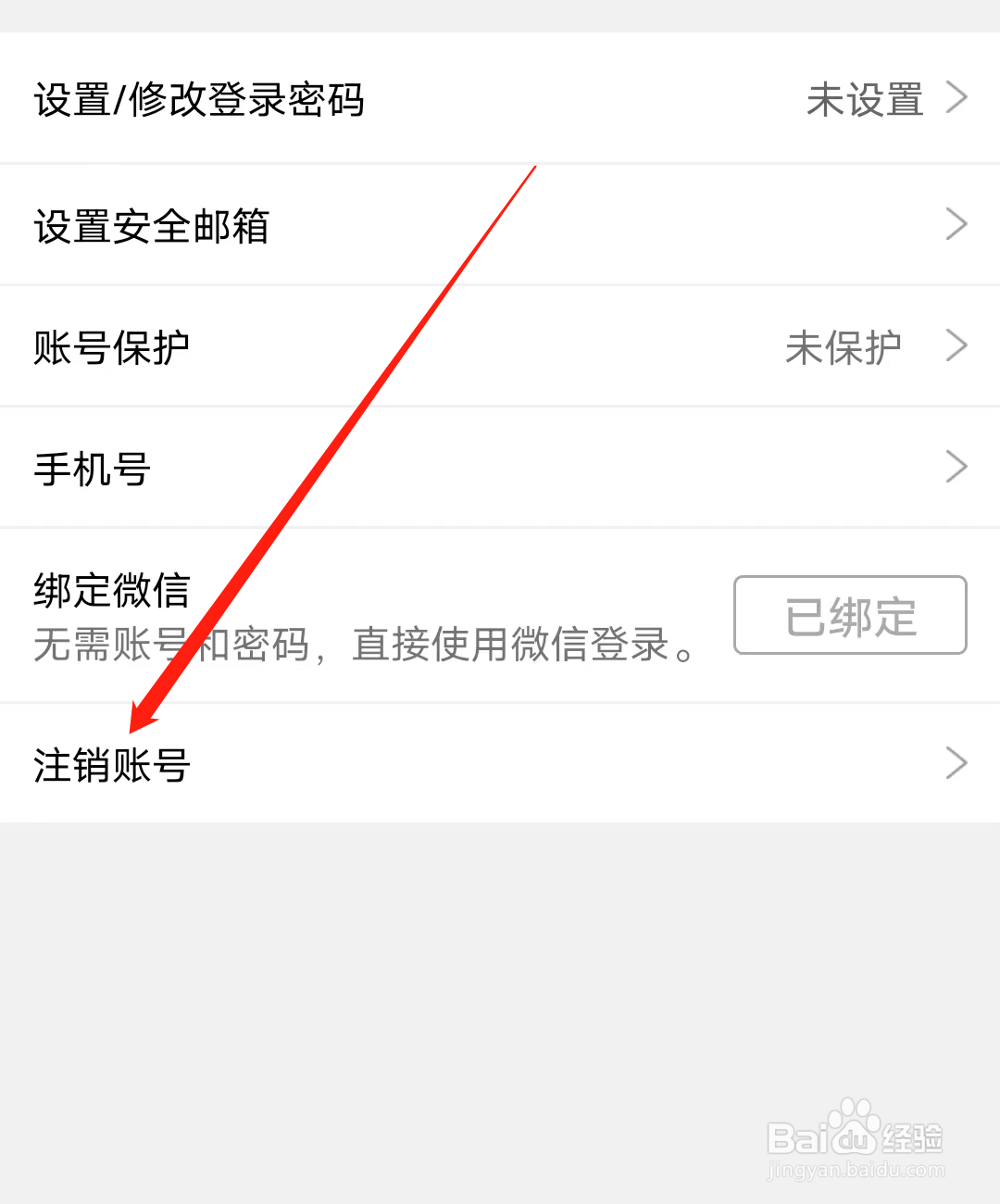The height and width of the screenshot is (1204, 1000).
Task: Open the 手机号 phone number settings
Action: (91, 468)
